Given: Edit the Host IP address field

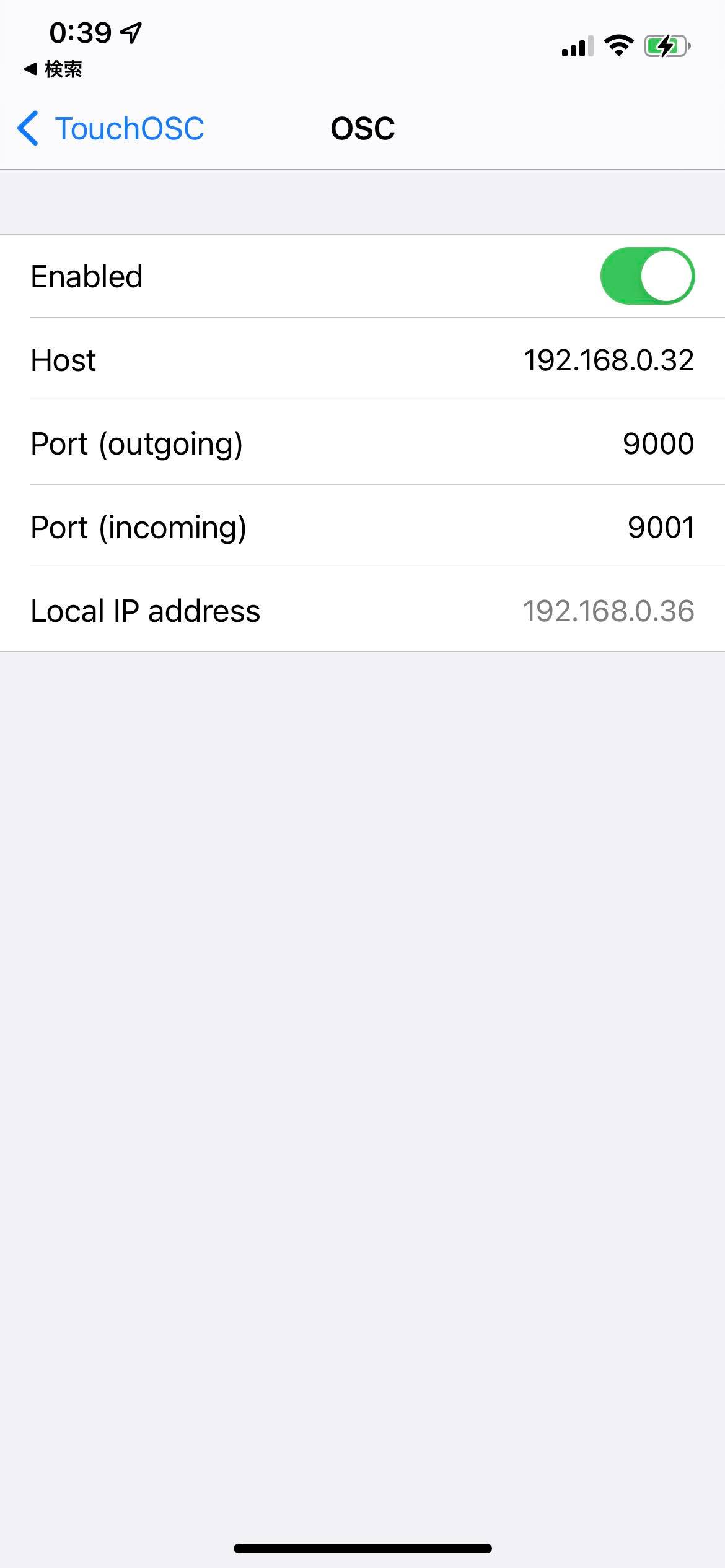Looking at the screenshot, I should click(x=608, y=360).
